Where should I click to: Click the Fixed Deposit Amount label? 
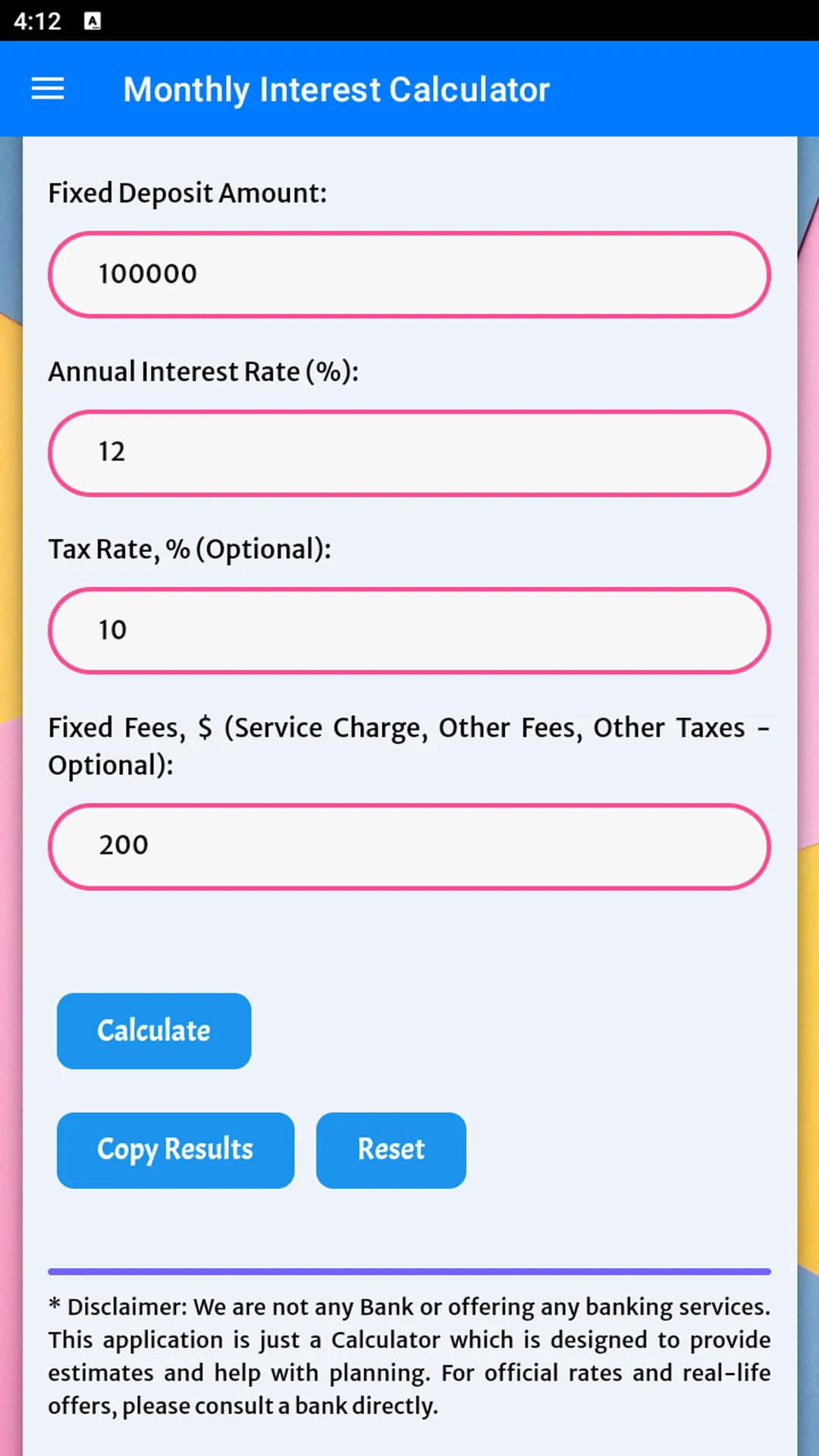point(187,193)
